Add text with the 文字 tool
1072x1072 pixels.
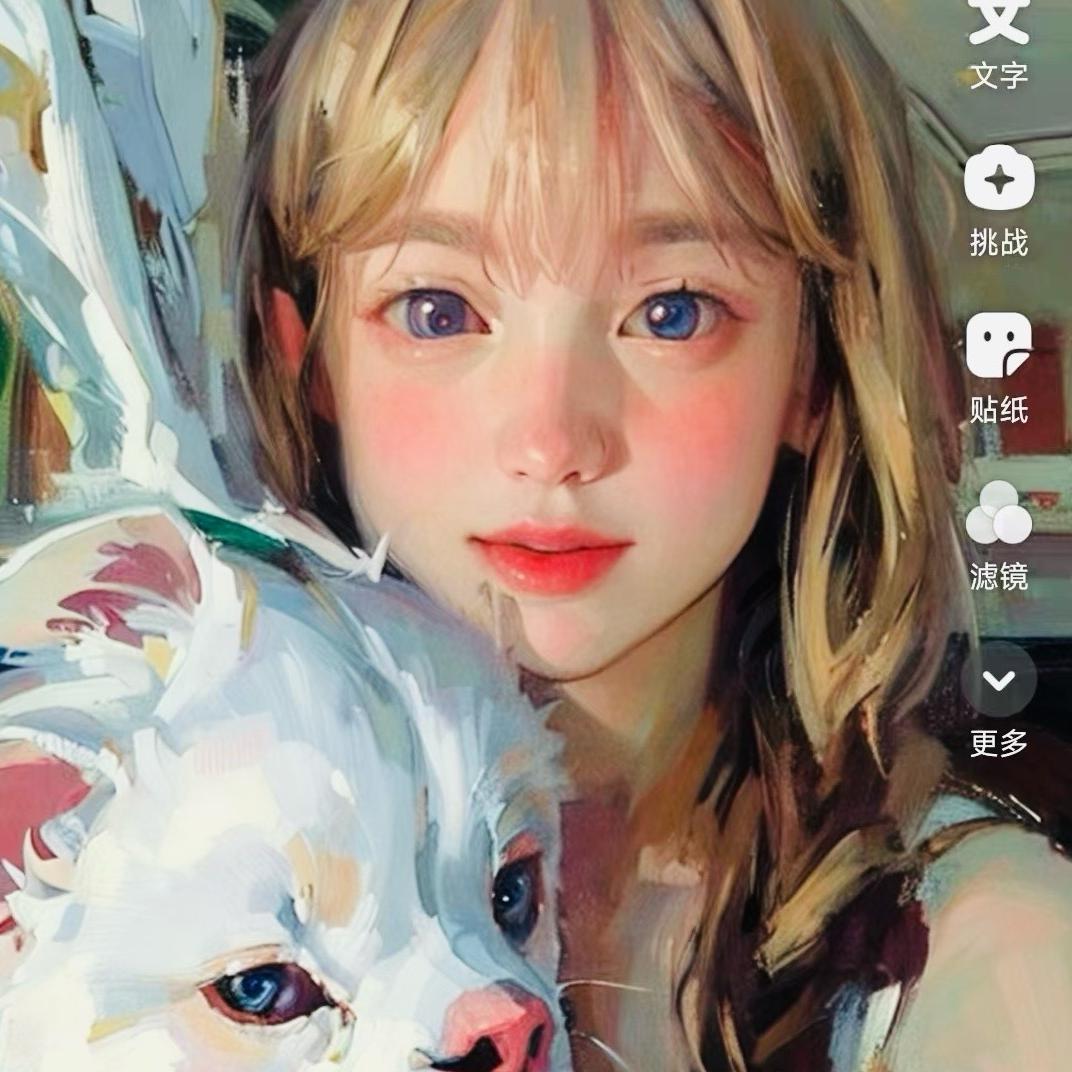999,42
